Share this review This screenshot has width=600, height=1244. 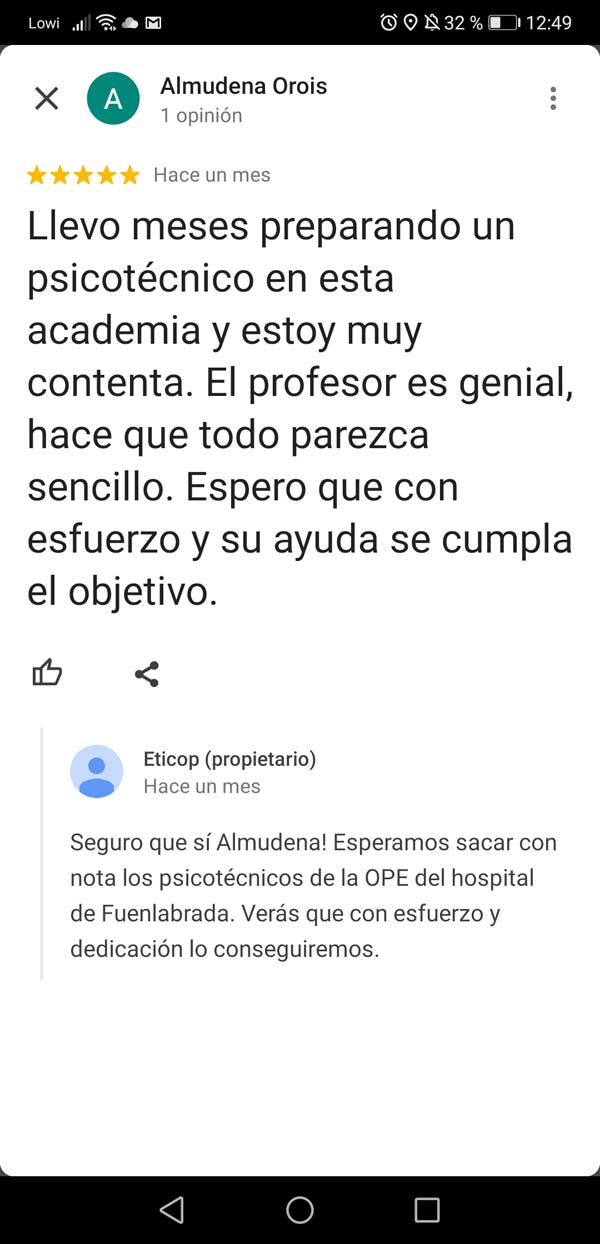coord(147,673)
